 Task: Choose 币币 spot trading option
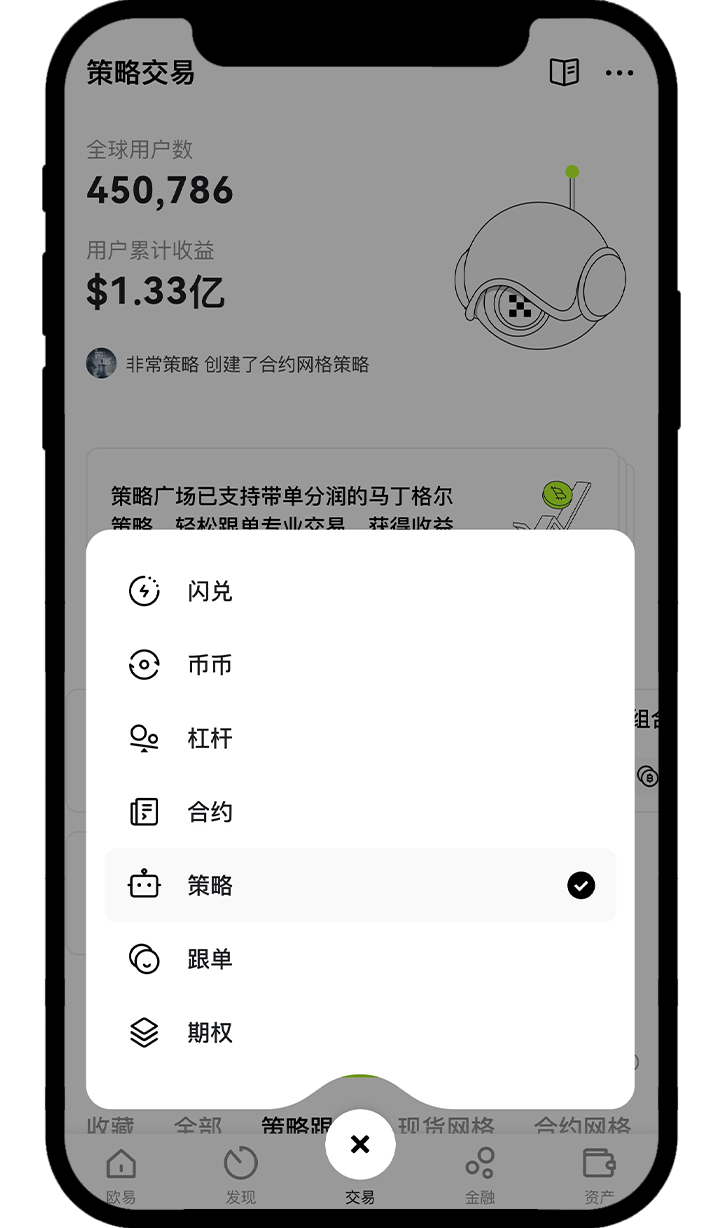(x=209, y=665)
